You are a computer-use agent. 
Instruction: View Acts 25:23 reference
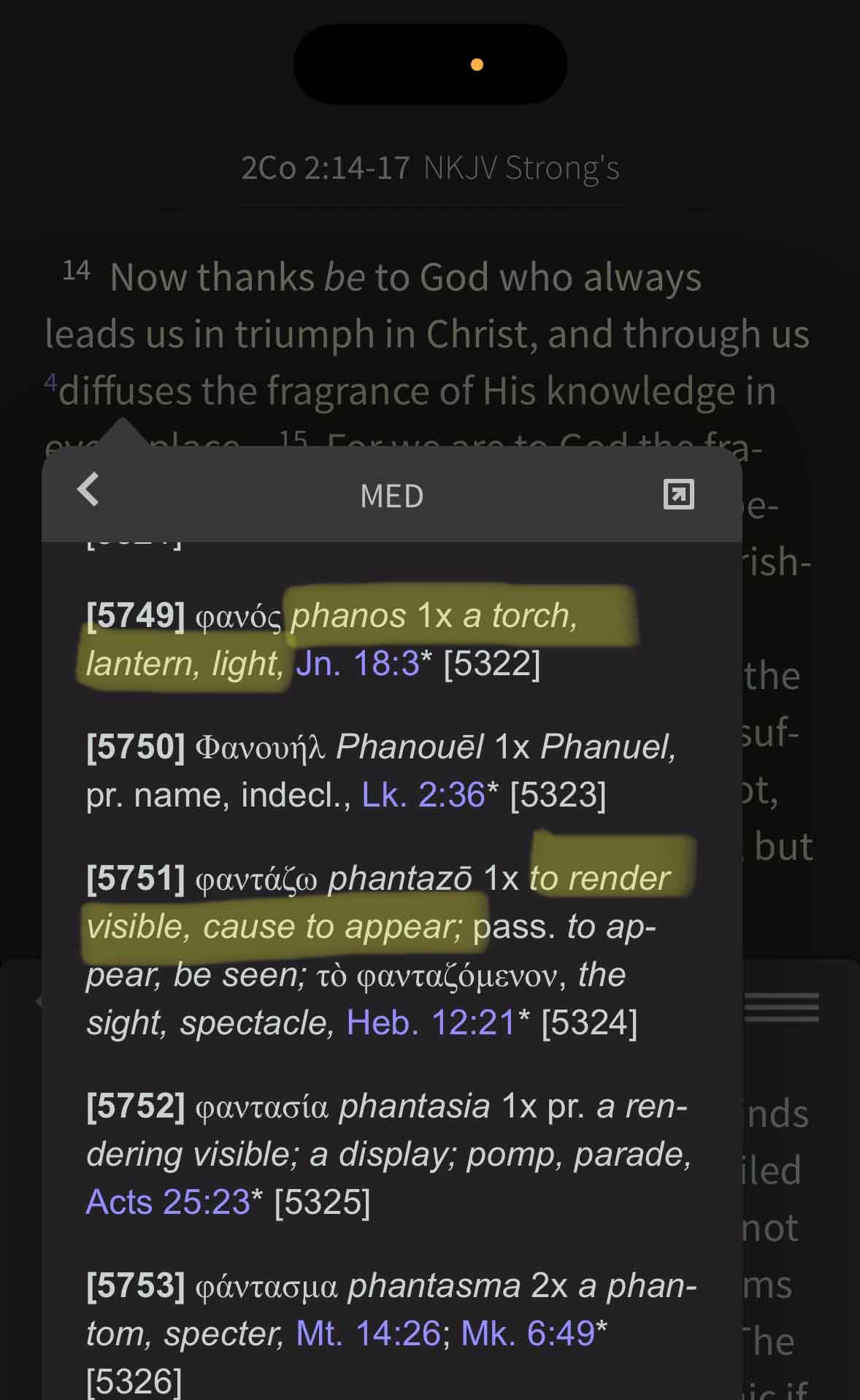[x=167, y=1202]
